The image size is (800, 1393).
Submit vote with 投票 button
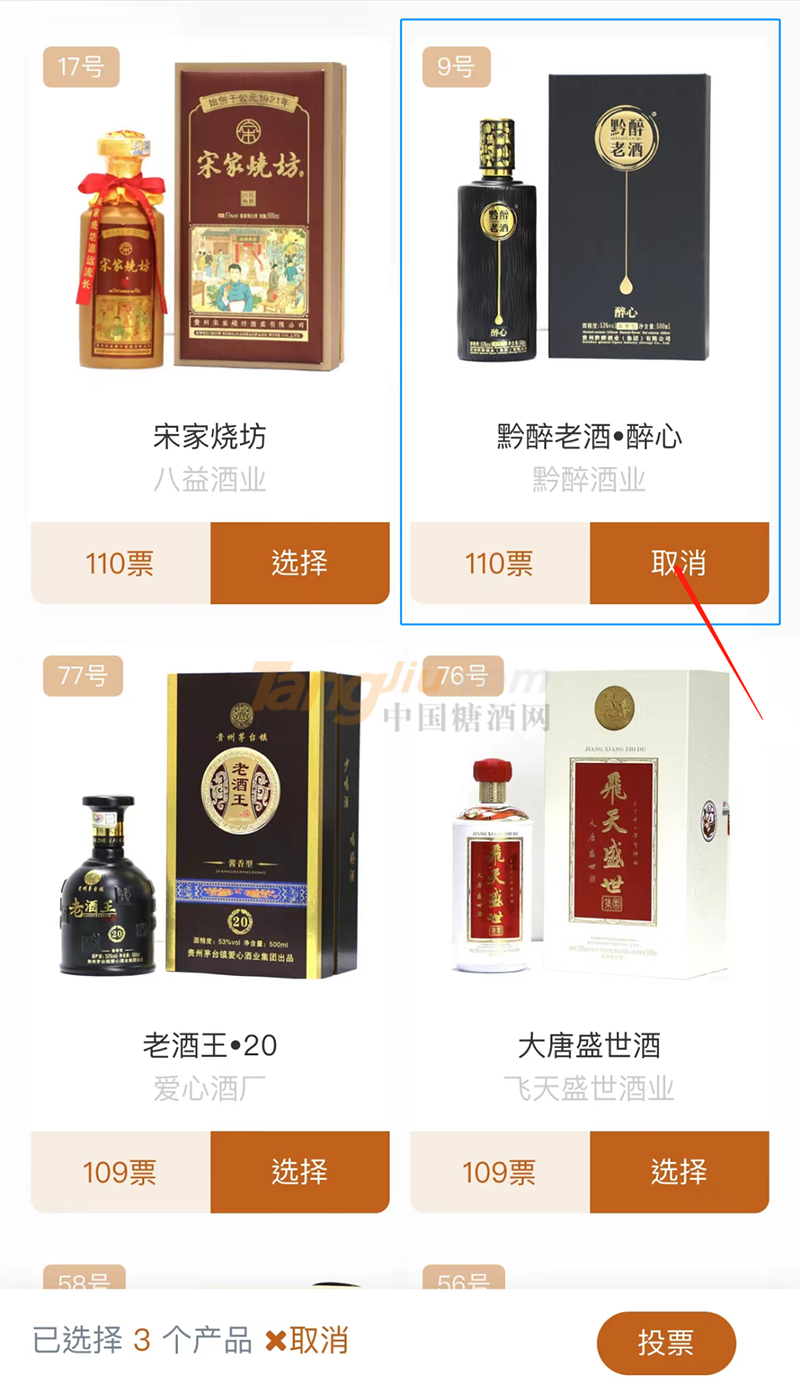tap(666, 1343)
